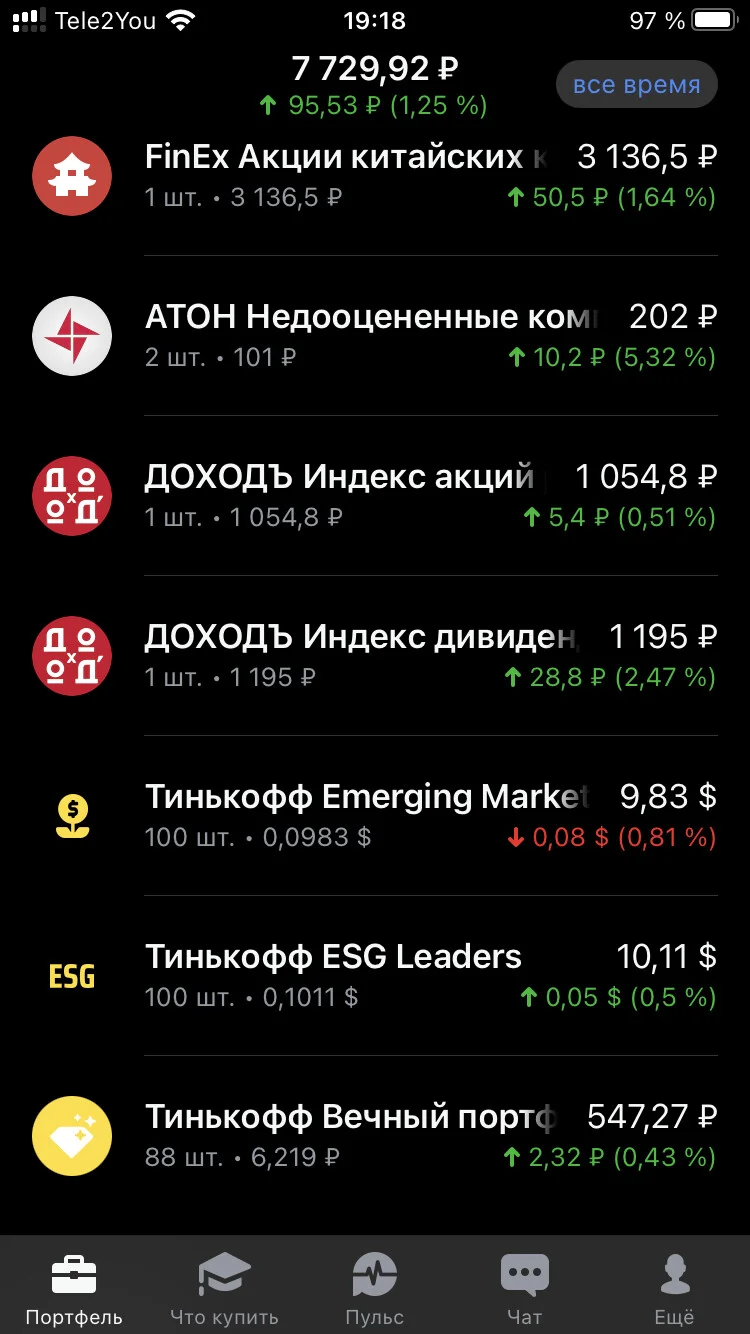
Task: View Тинькофф Emerging Markets fund details
Action: [x=375, y=816]
